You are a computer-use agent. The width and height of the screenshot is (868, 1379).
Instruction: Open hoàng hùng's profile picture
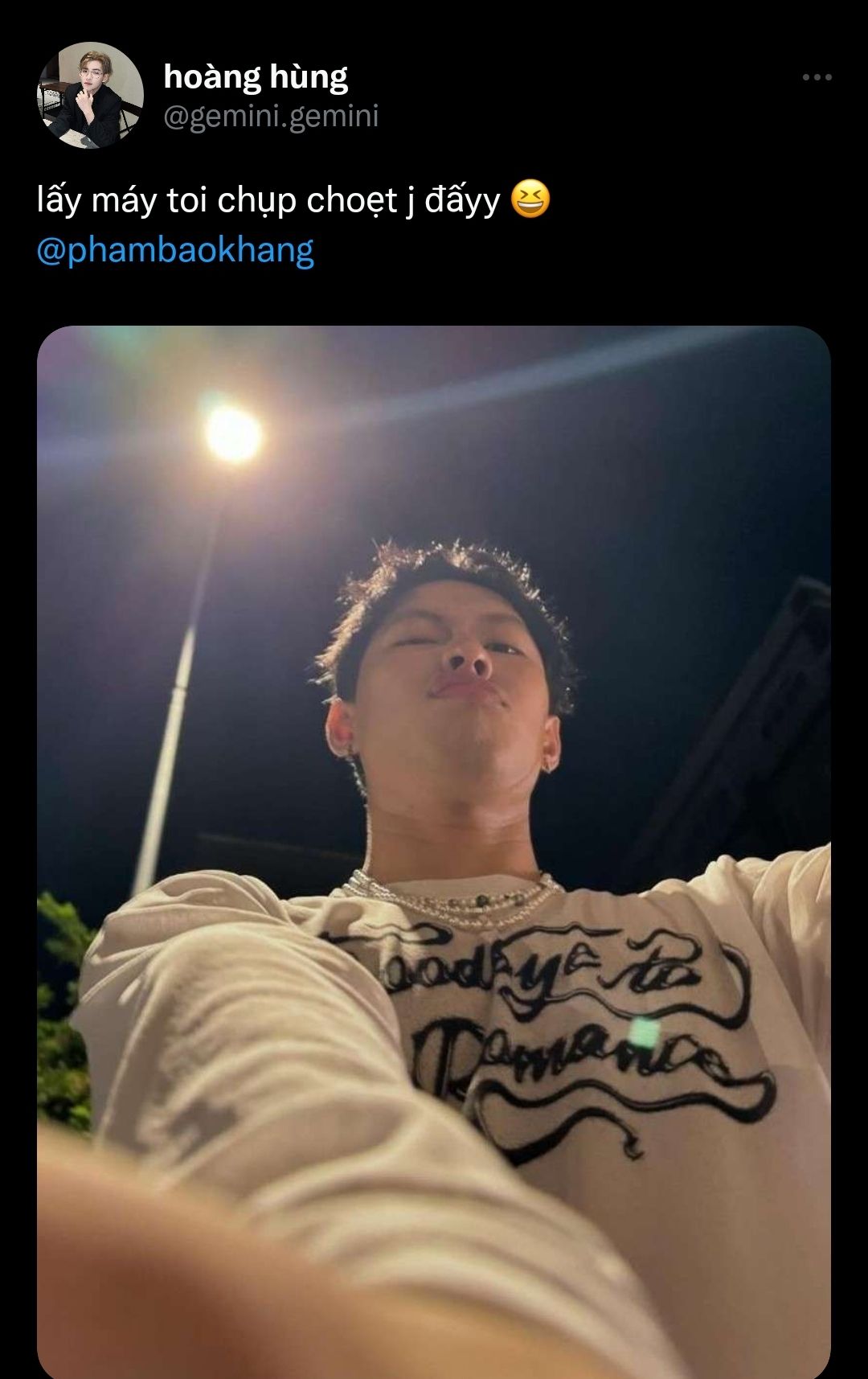tap(90, 95)
